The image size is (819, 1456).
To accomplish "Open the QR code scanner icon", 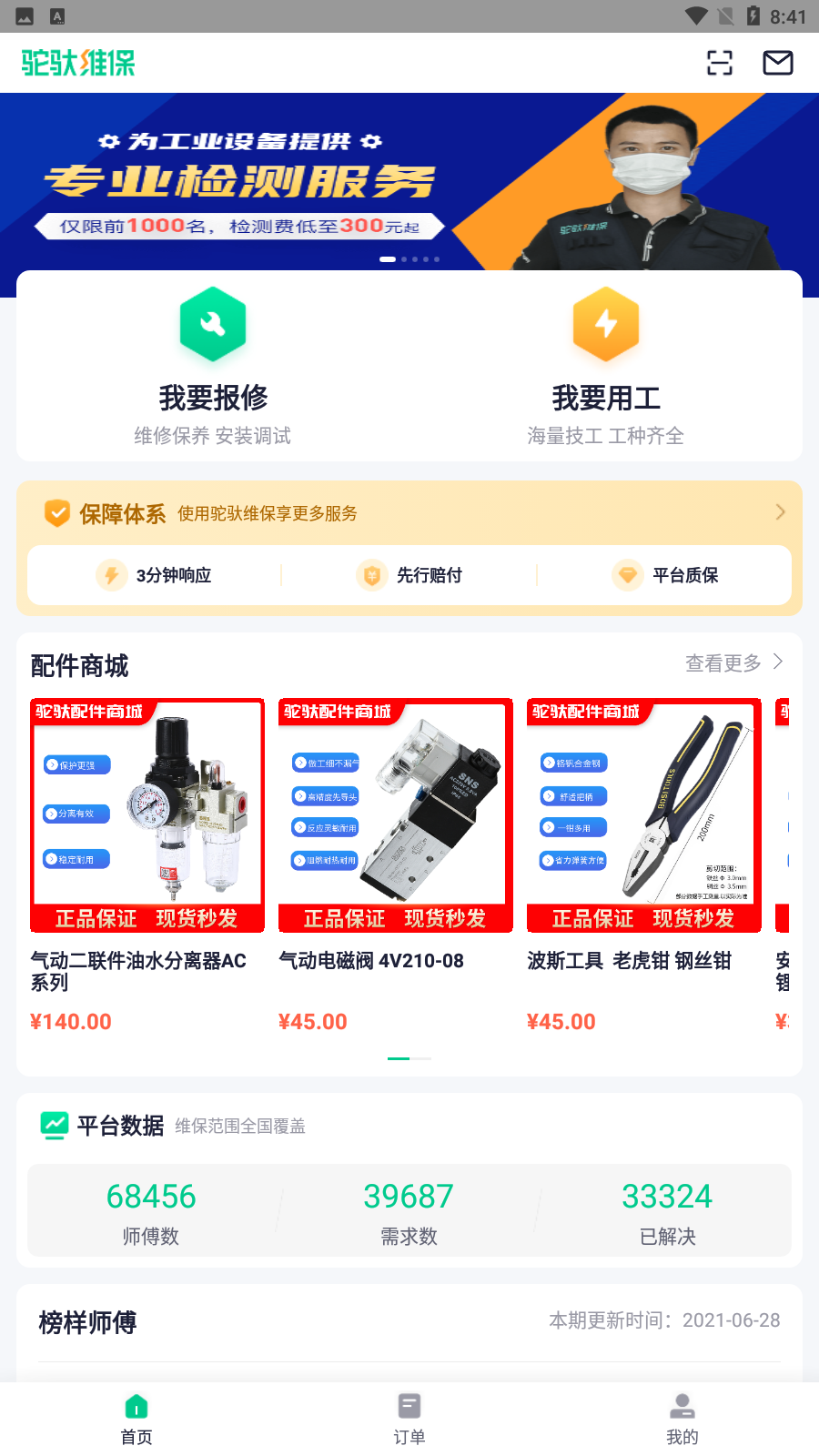I will [719, 63].
